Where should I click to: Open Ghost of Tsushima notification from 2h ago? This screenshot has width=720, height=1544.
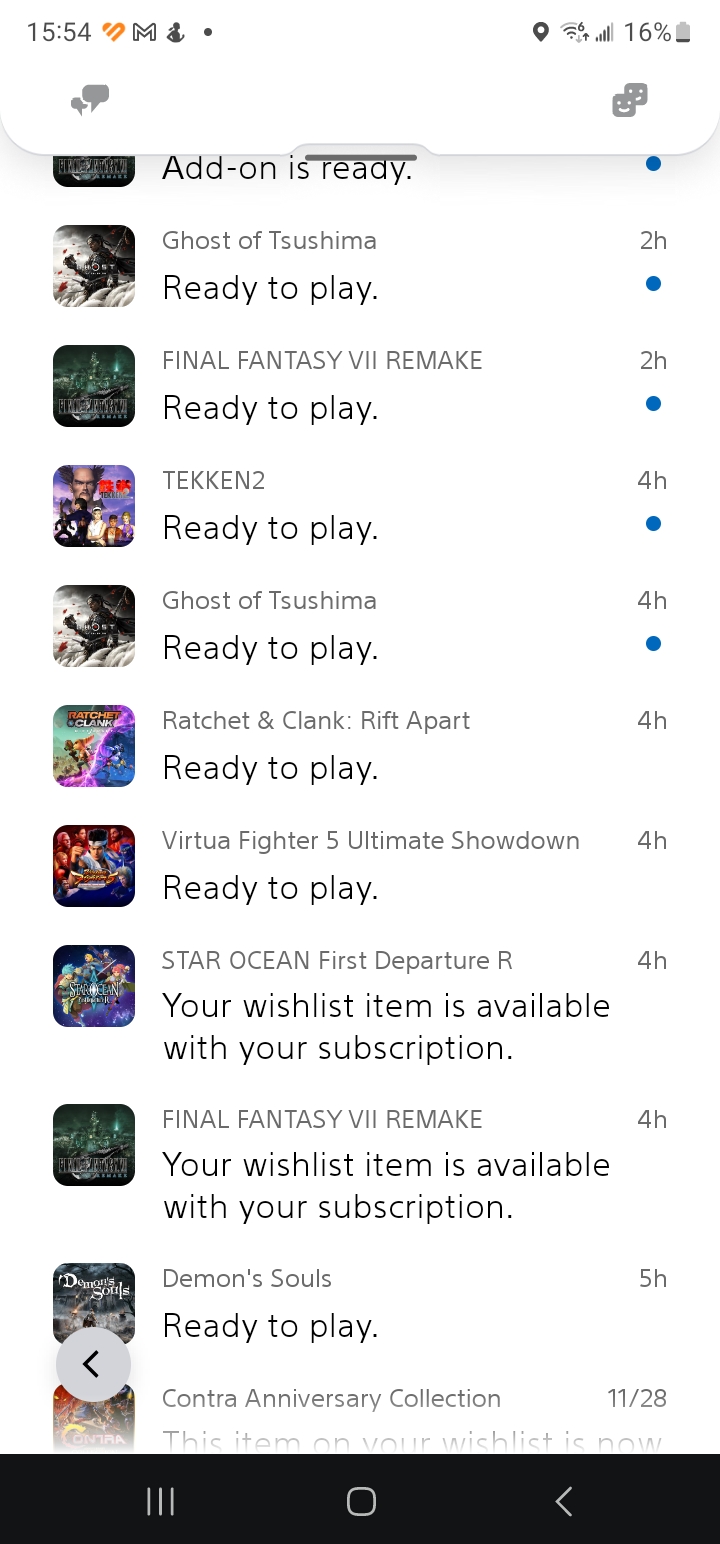360,266
